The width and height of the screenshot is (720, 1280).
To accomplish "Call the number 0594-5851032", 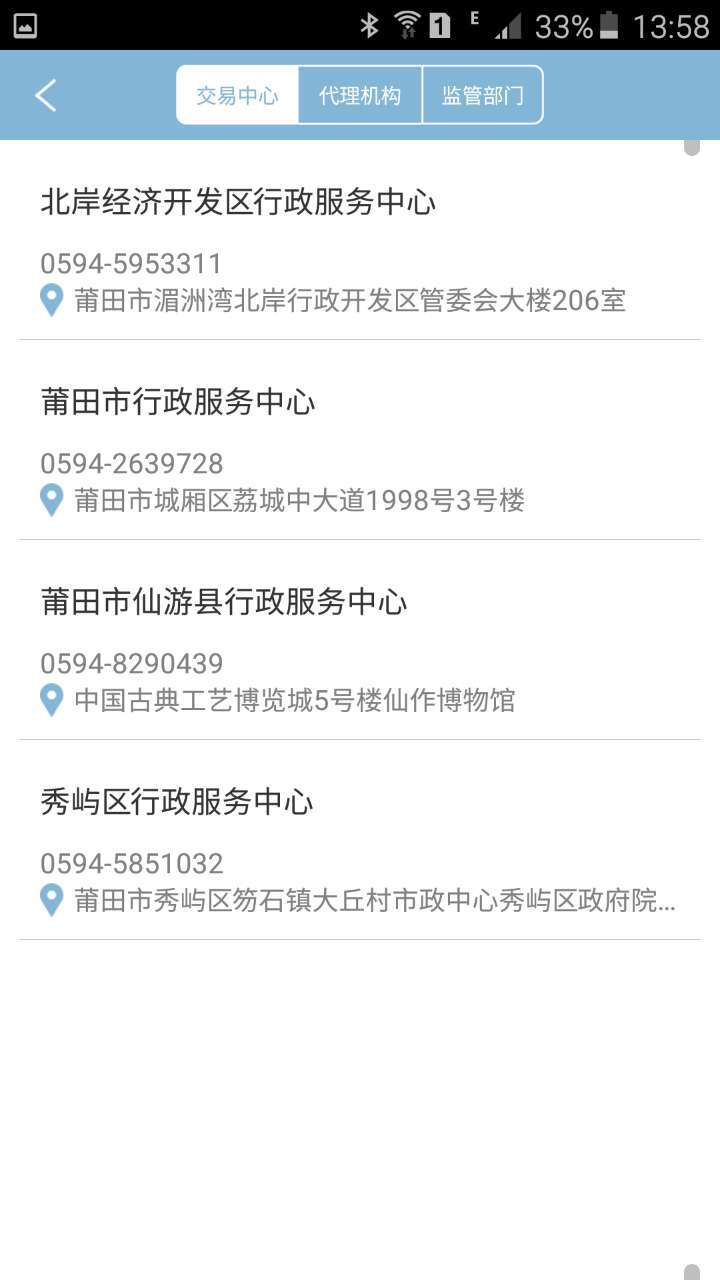I will coord(131,863).
